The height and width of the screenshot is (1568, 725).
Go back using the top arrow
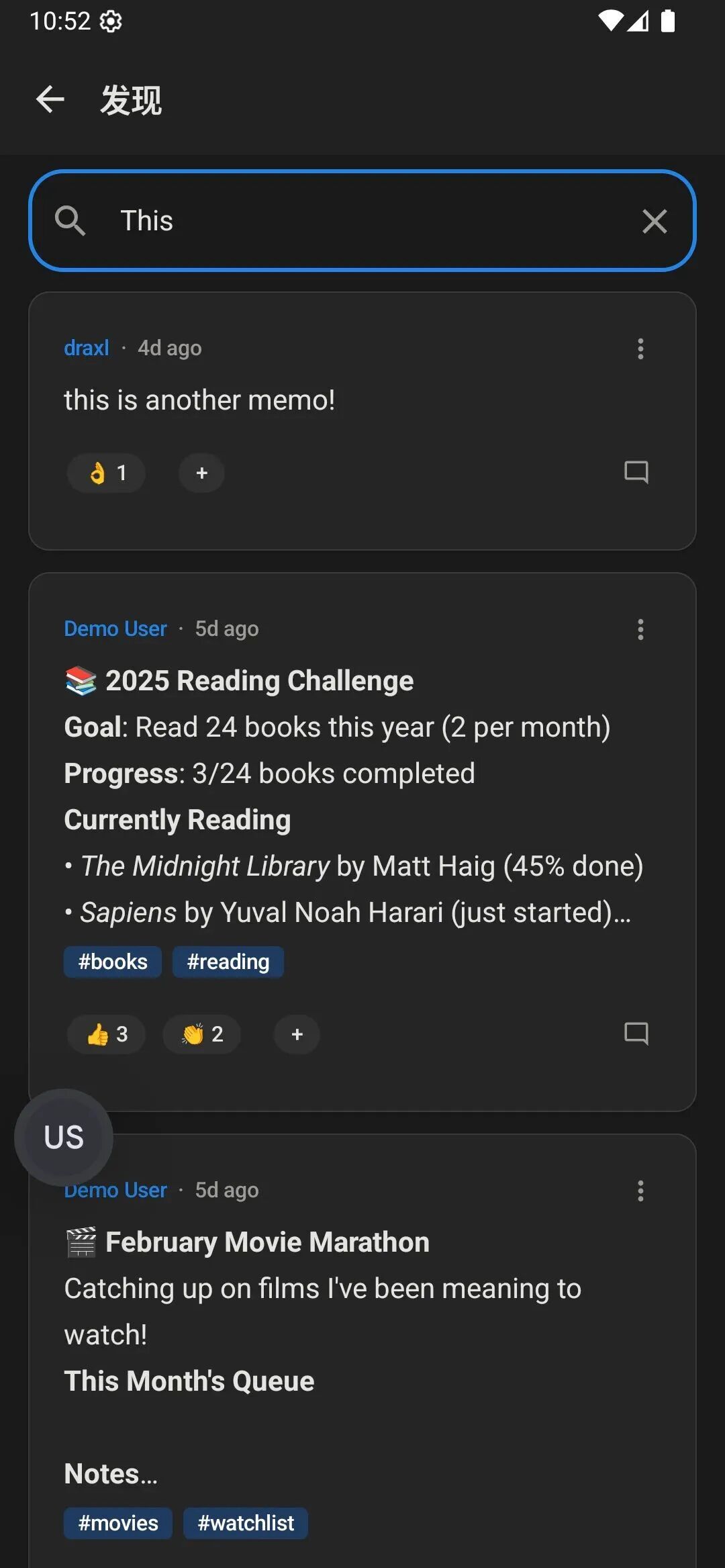click(x=50, y=100)
